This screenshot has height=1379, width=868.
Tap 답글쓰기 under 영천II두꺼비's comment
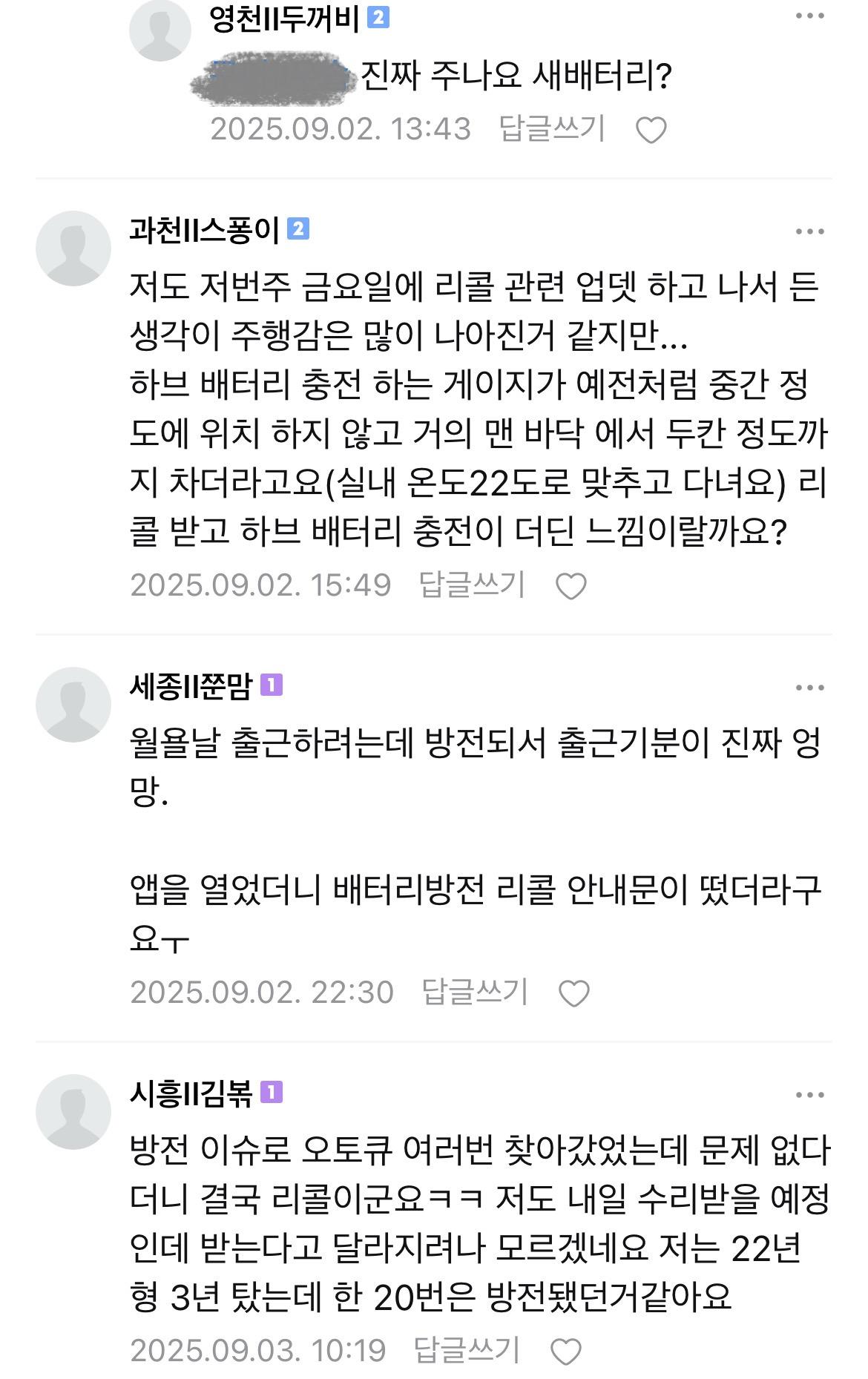552,128
